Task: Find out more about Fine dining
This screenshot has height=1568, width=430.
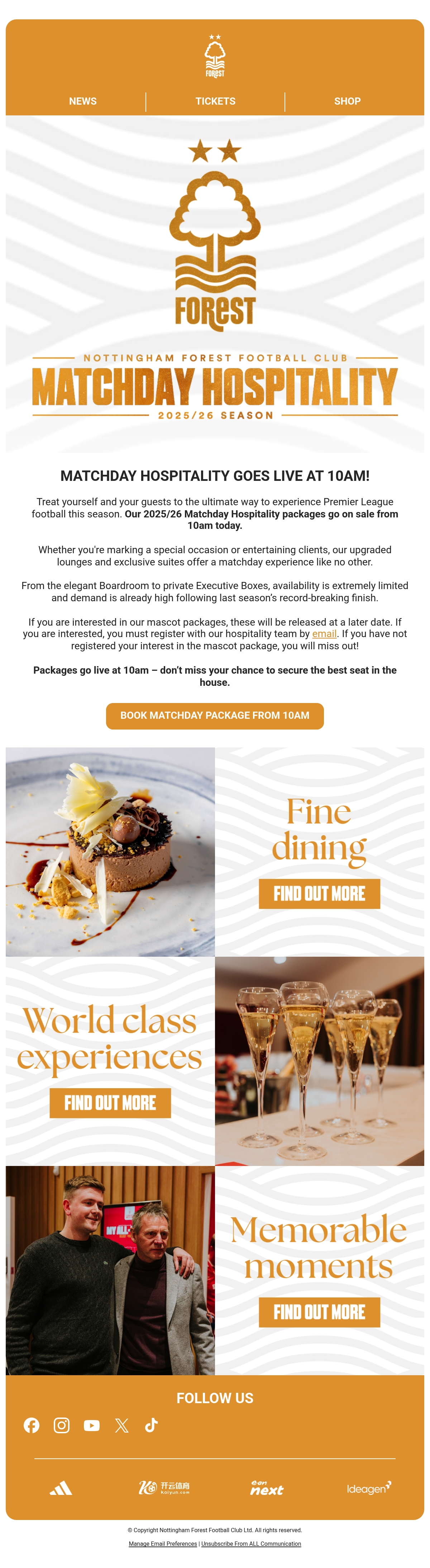Action: [x=319, y=894]
